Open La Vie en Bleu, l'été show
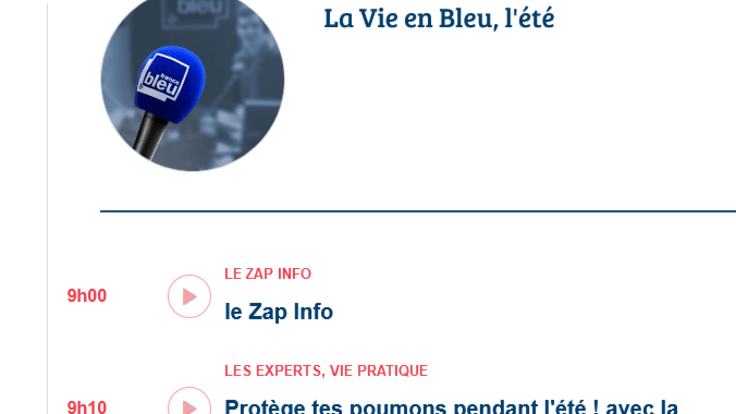Image resolution: width=736 pixels, height=414 pixels. (438, 18)
